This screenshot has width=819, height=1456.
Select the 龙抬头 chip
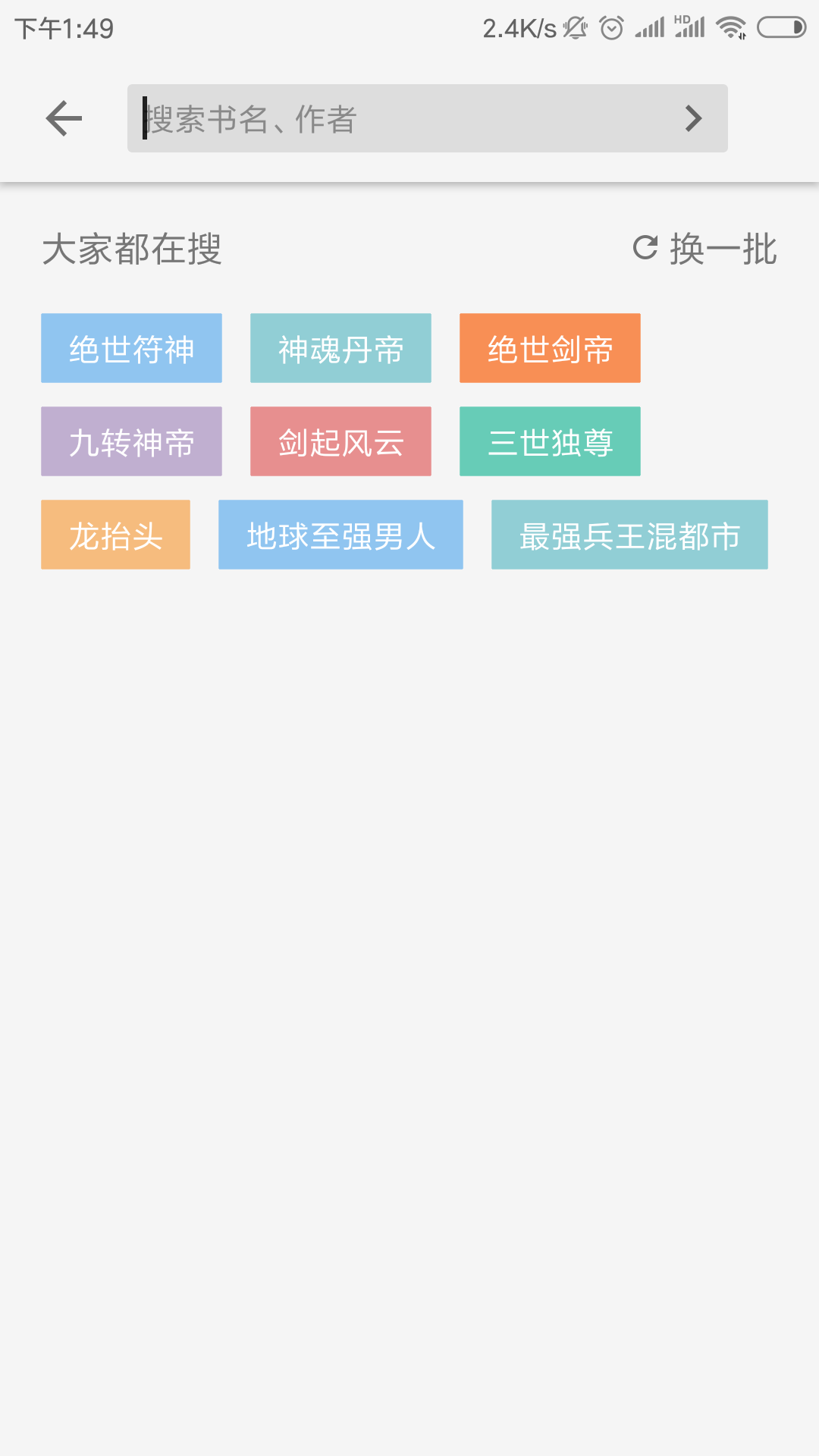115,535
